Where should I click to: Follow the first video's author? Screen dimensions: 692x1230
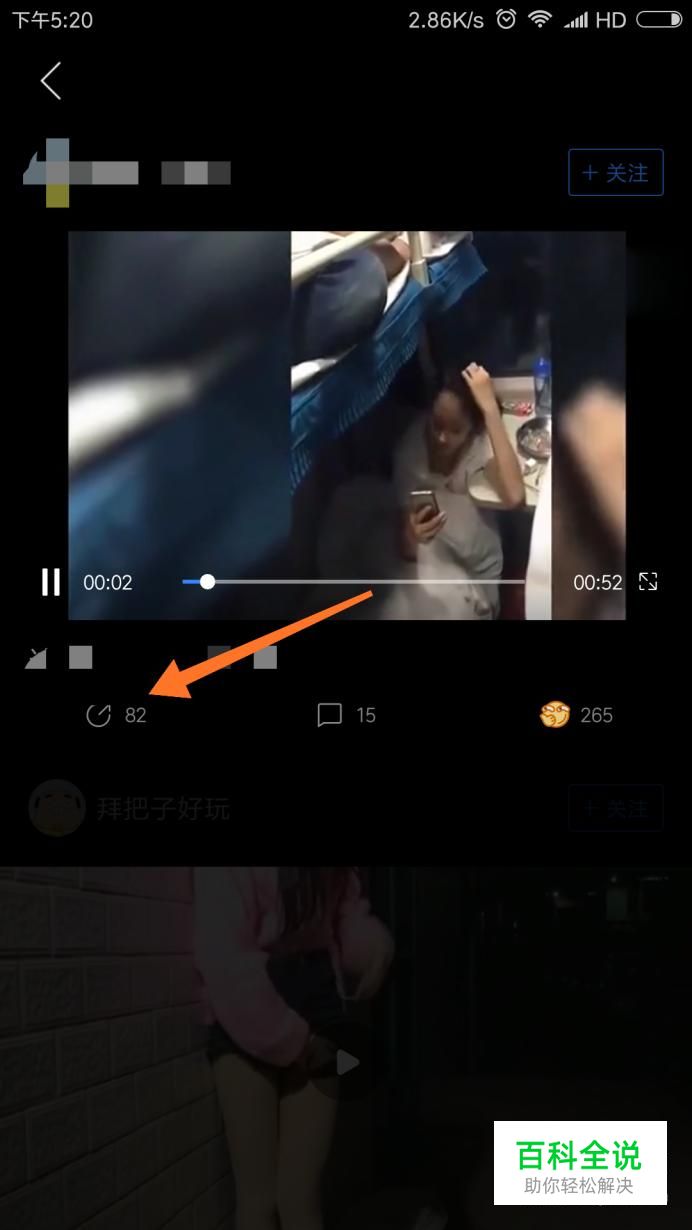pos(615,173)
